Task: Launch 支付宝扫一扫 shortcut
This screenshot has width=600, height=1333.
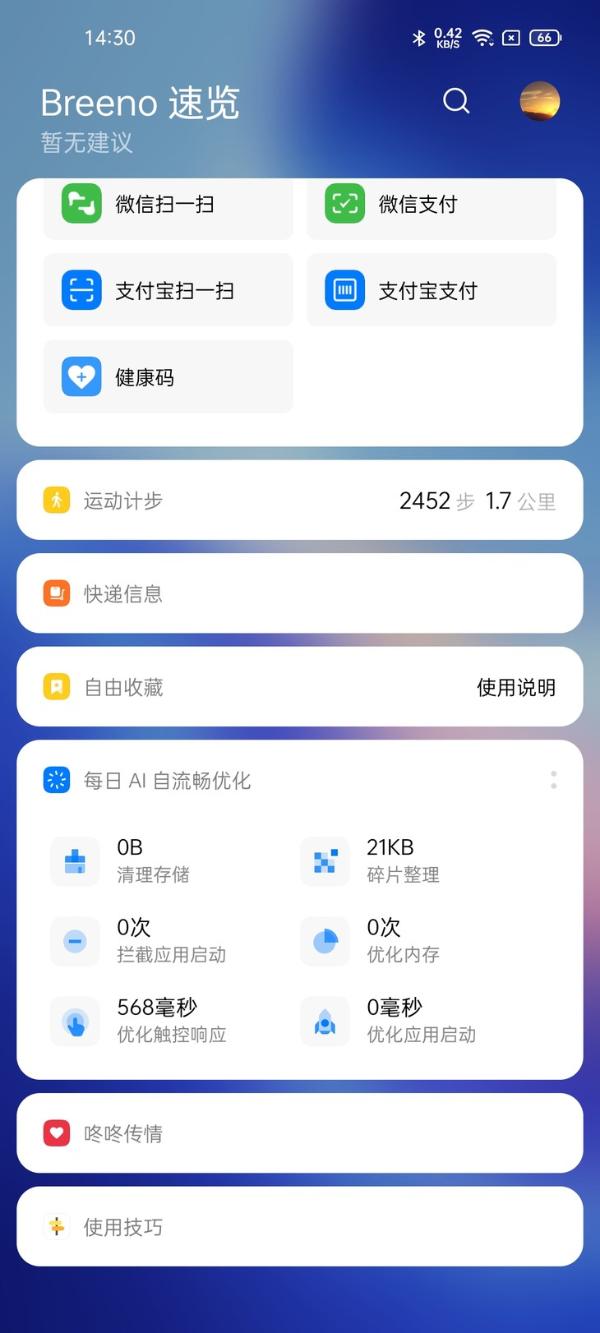Action: [168, 291]
